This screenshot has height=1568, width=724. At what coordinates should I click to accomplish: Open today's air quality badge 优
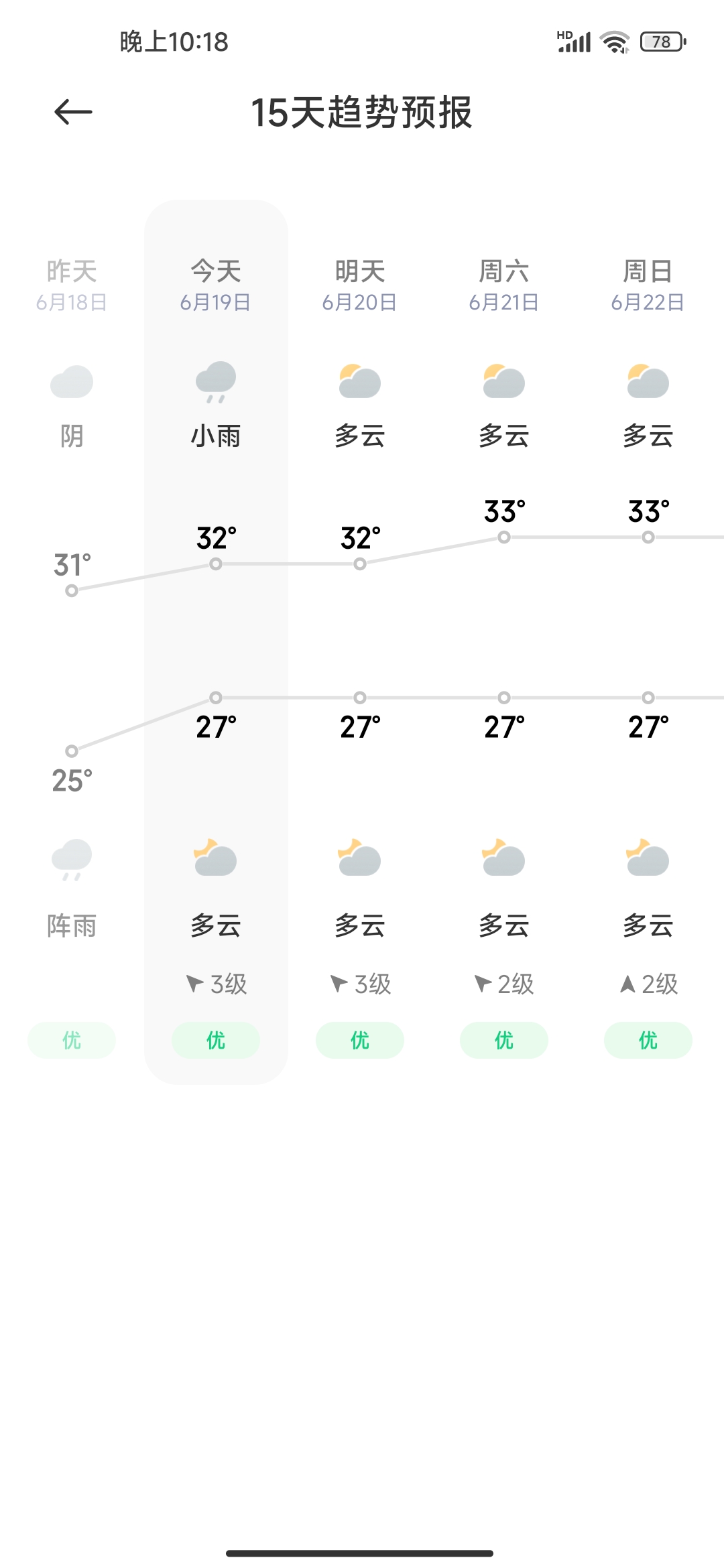(215, 1040)
